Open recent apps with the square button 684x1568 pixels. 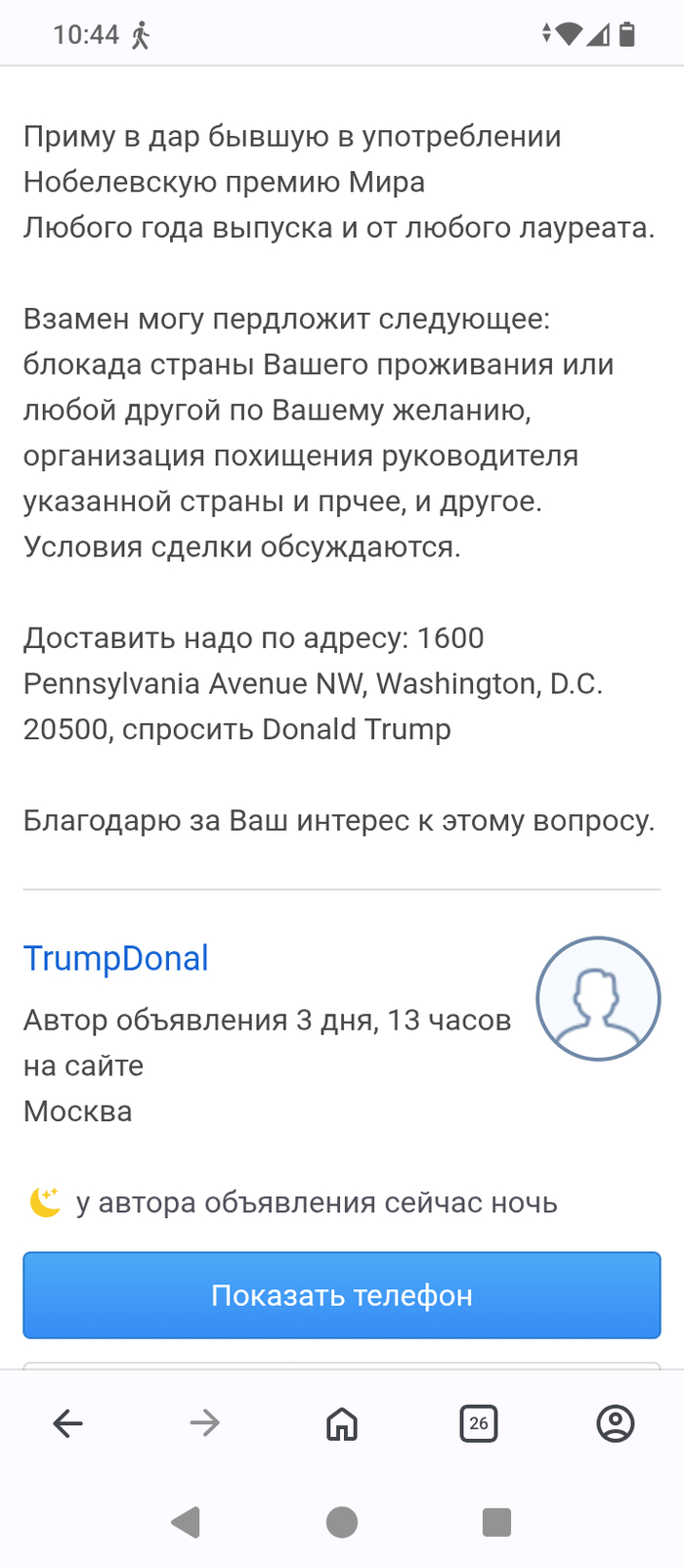(497, 1522)
